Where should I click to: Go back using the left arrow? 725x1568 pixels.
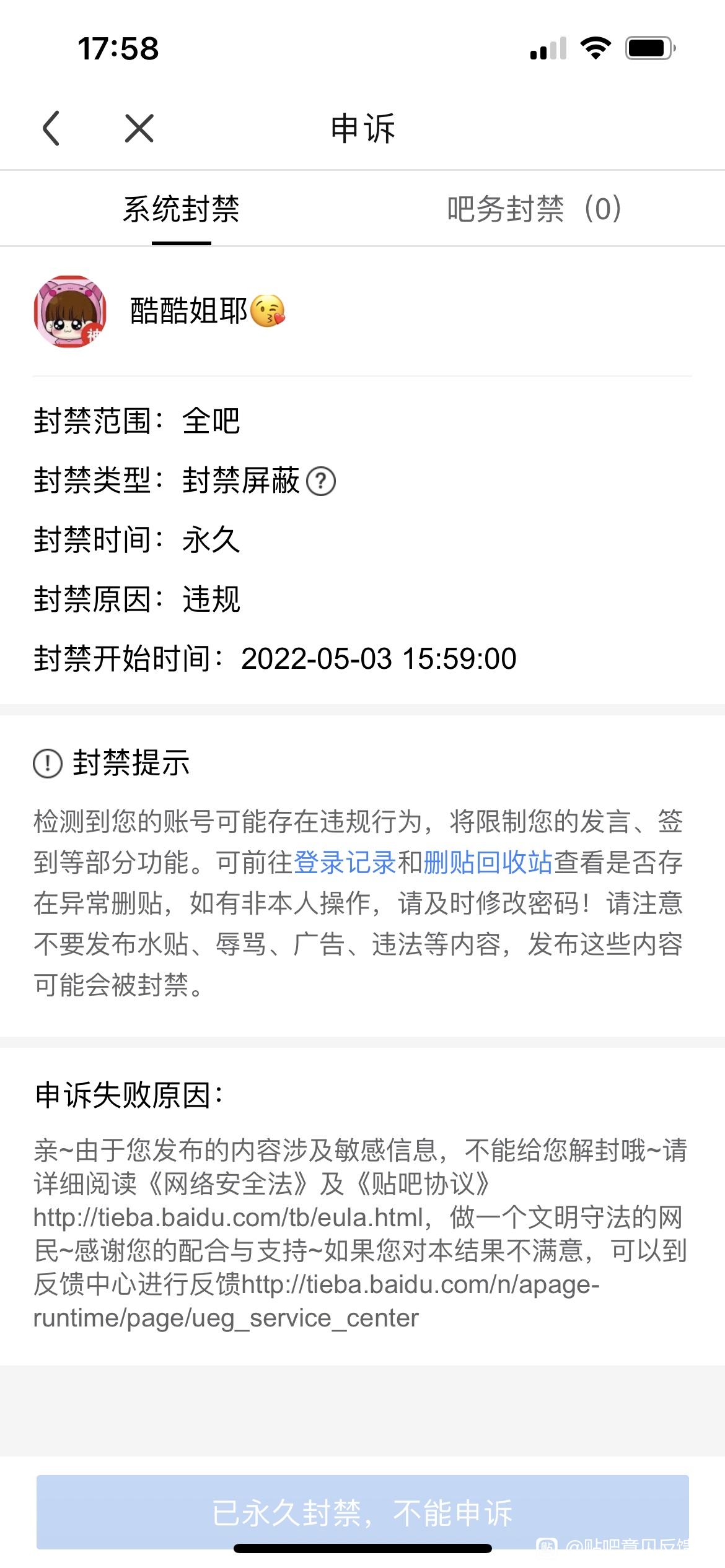click(x=51, y=129)
